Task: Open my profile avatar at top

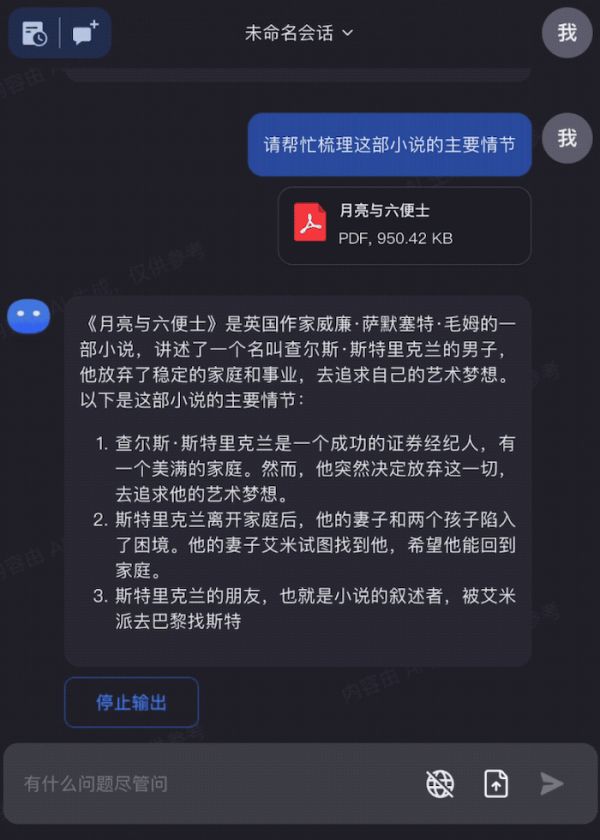Action: coord(567,33)
